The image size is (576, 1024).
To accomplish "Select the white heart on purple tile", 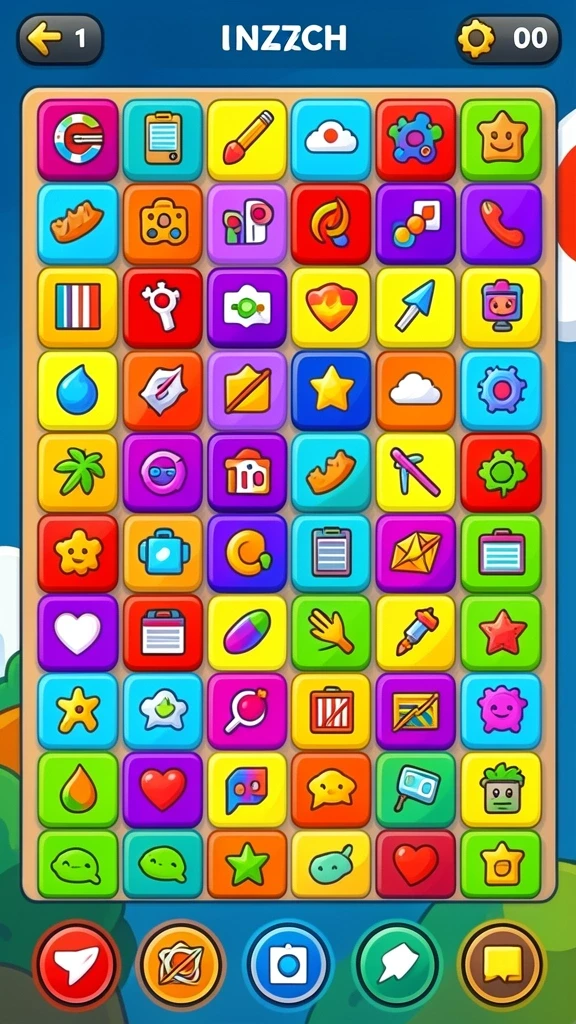I will 78,633.
